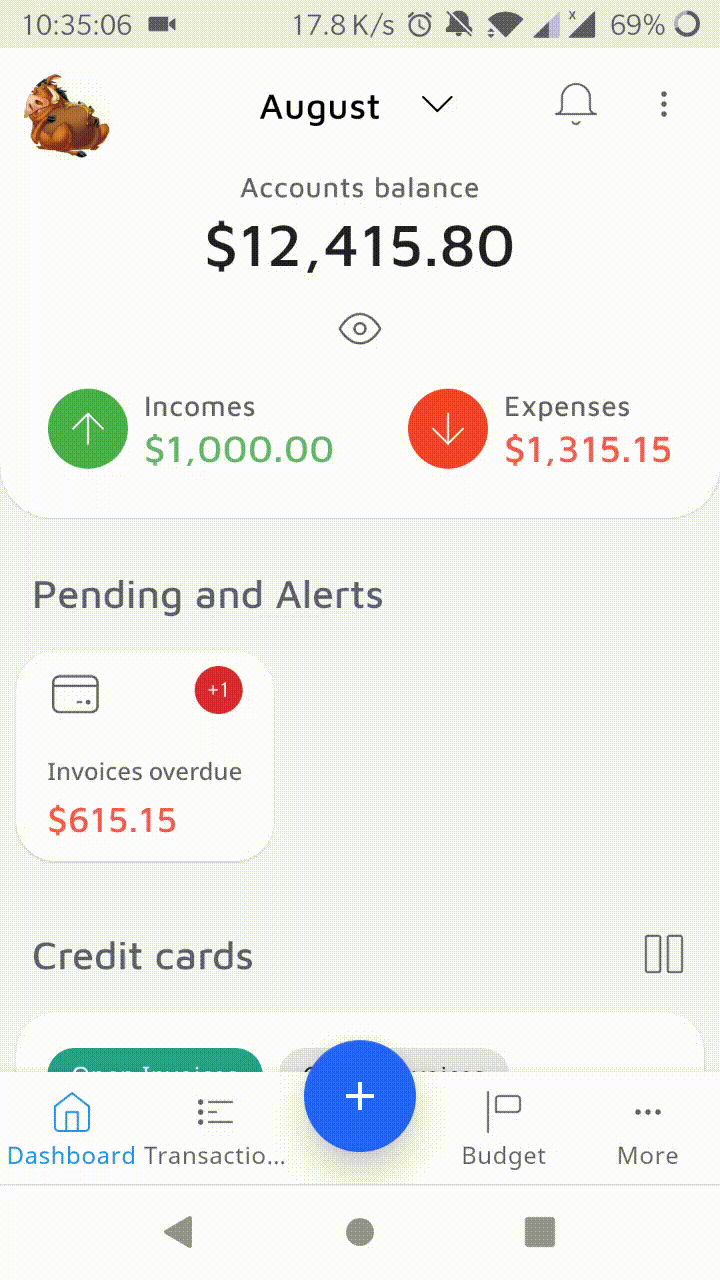The width and height of the screenshot is (720, 1280).
Task: Open the More tab
Action: [648, 1130]
